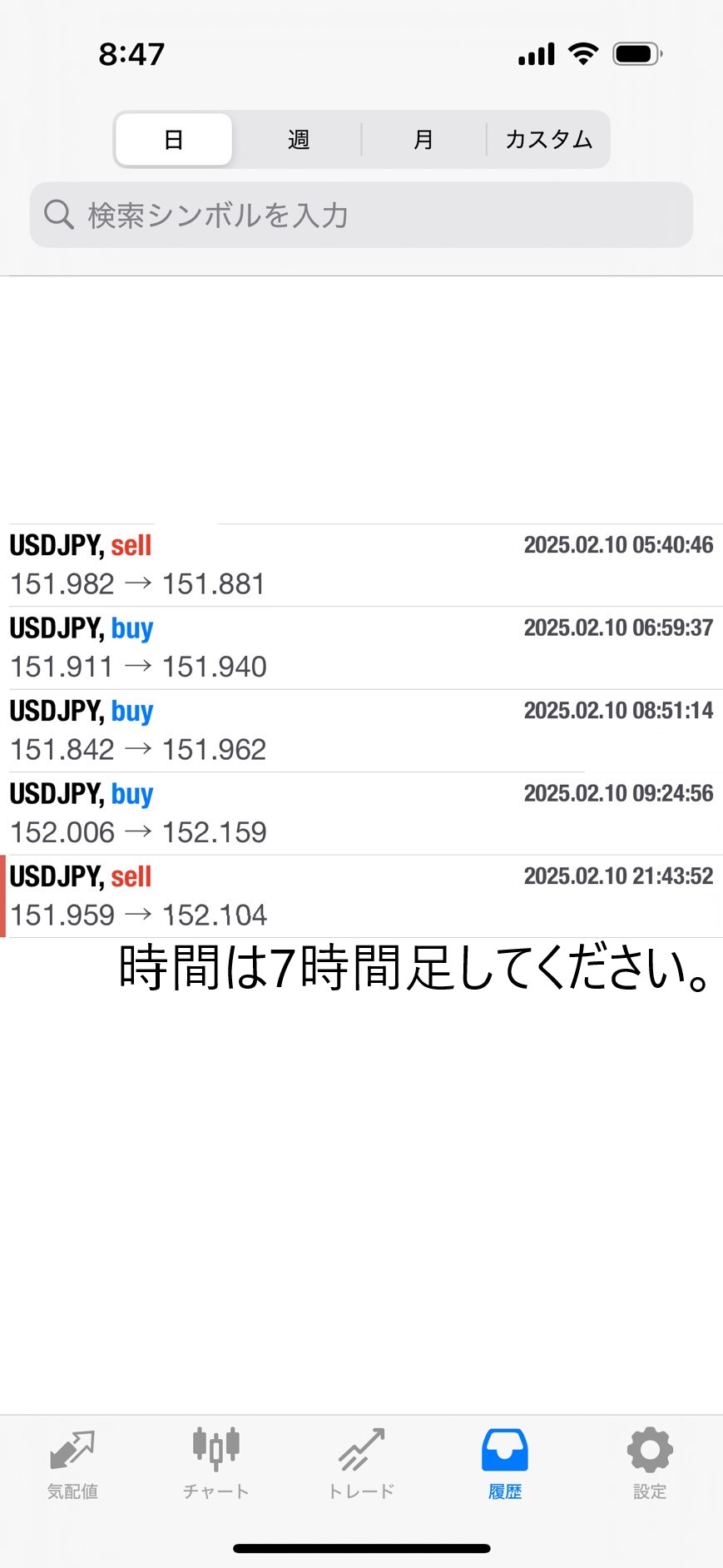Viewport: 723px width, 1568px height.
Task: Open USDJPY buy trade from 08:51:14
Action: click(361, 731)
